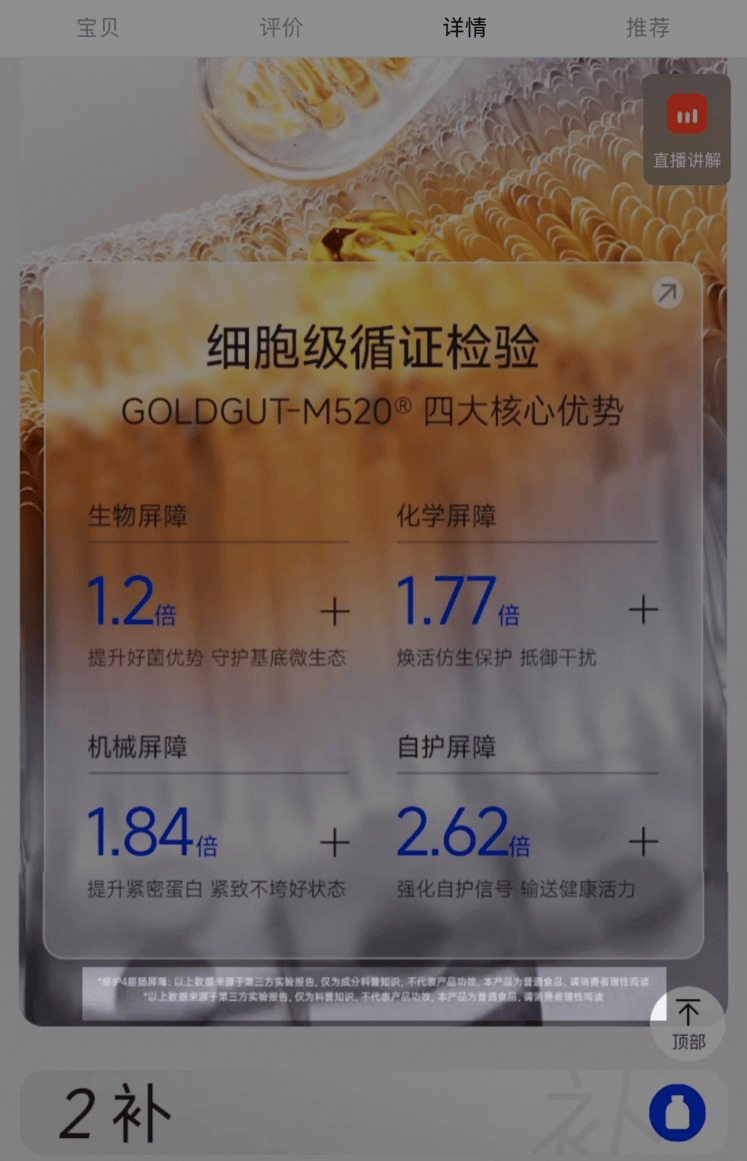Open the 直播讲解 live explanation
This screenshot has width=747, height=1161.
tap(687, 130)
